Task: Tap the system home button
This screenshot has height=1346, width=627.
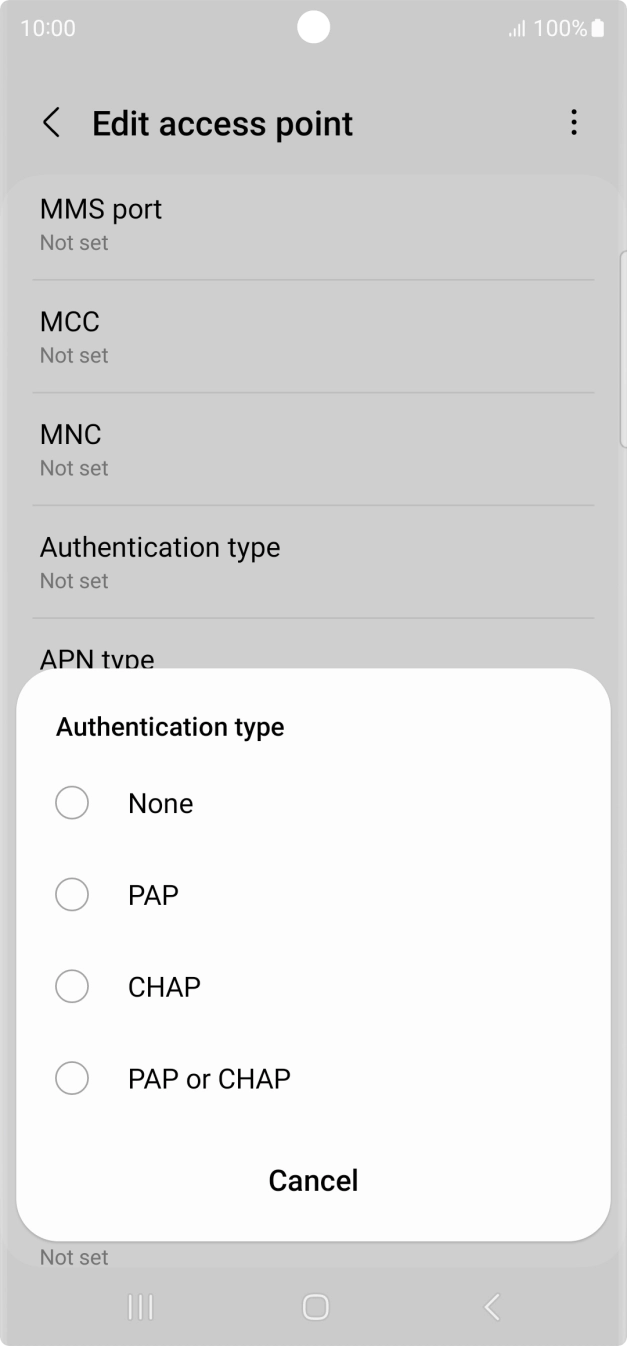Action: tap(315, 1307)
